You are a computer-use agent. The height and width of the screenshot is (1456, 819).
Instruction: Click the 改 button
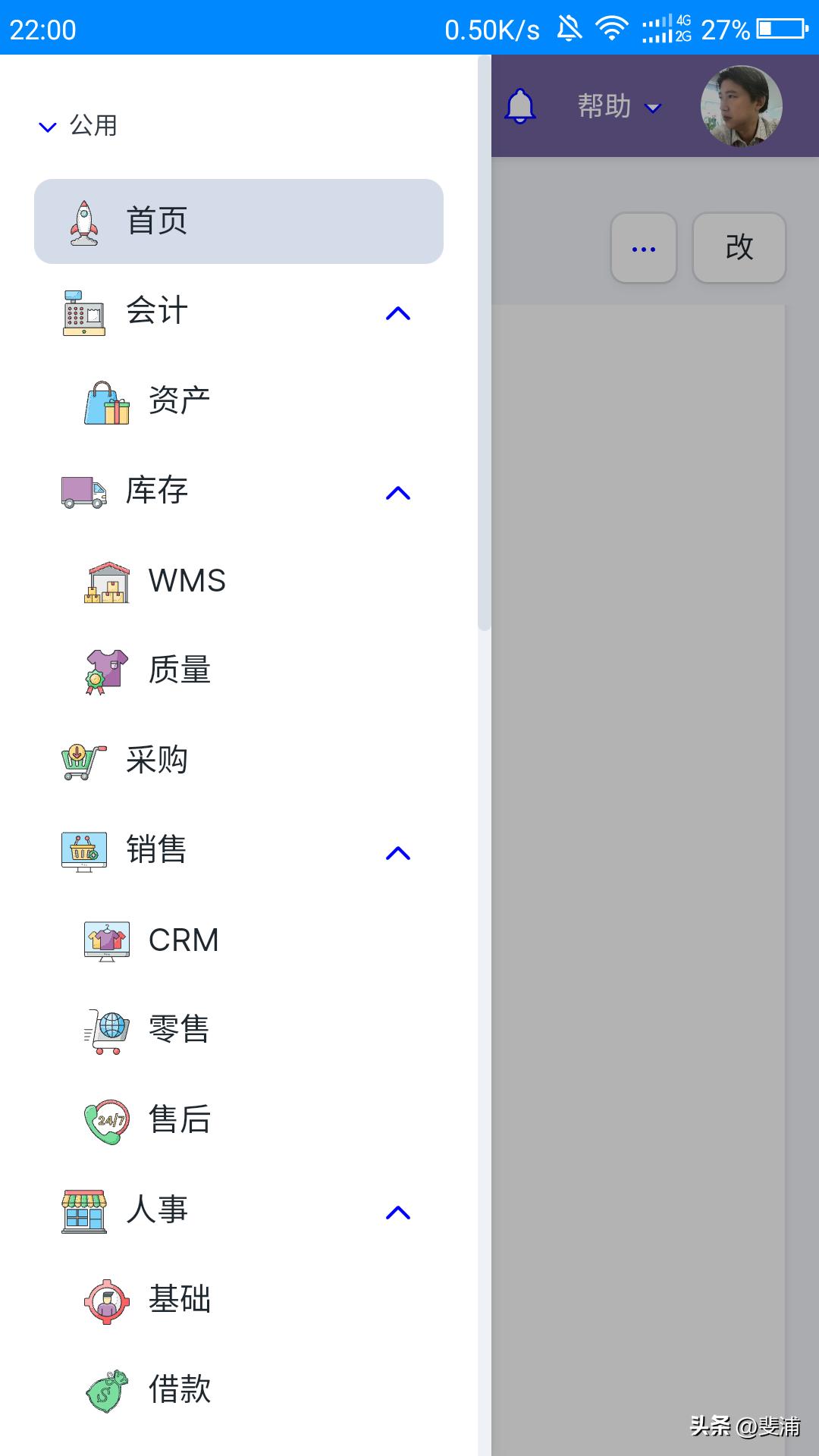point(739,248)
